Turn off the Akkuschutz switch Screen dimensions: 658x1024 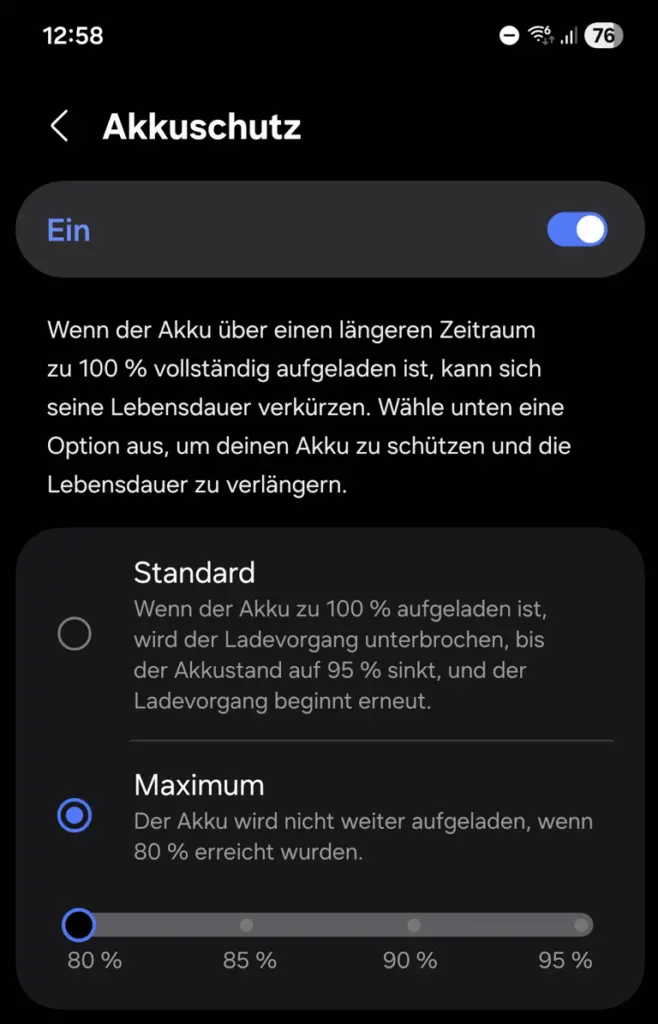point(577,230)
